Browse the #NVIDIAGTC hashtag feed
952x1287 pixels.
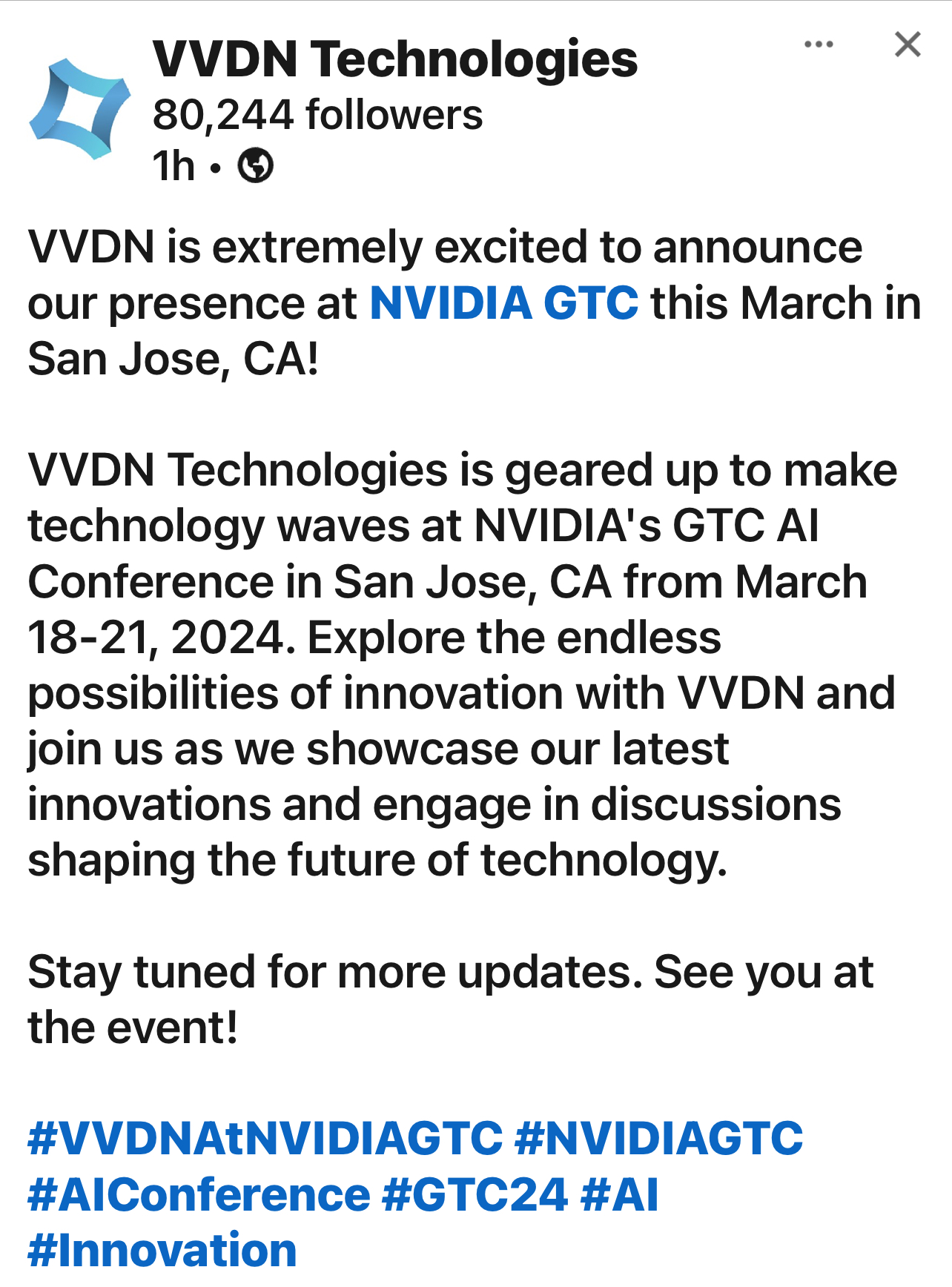(658, 1139)
